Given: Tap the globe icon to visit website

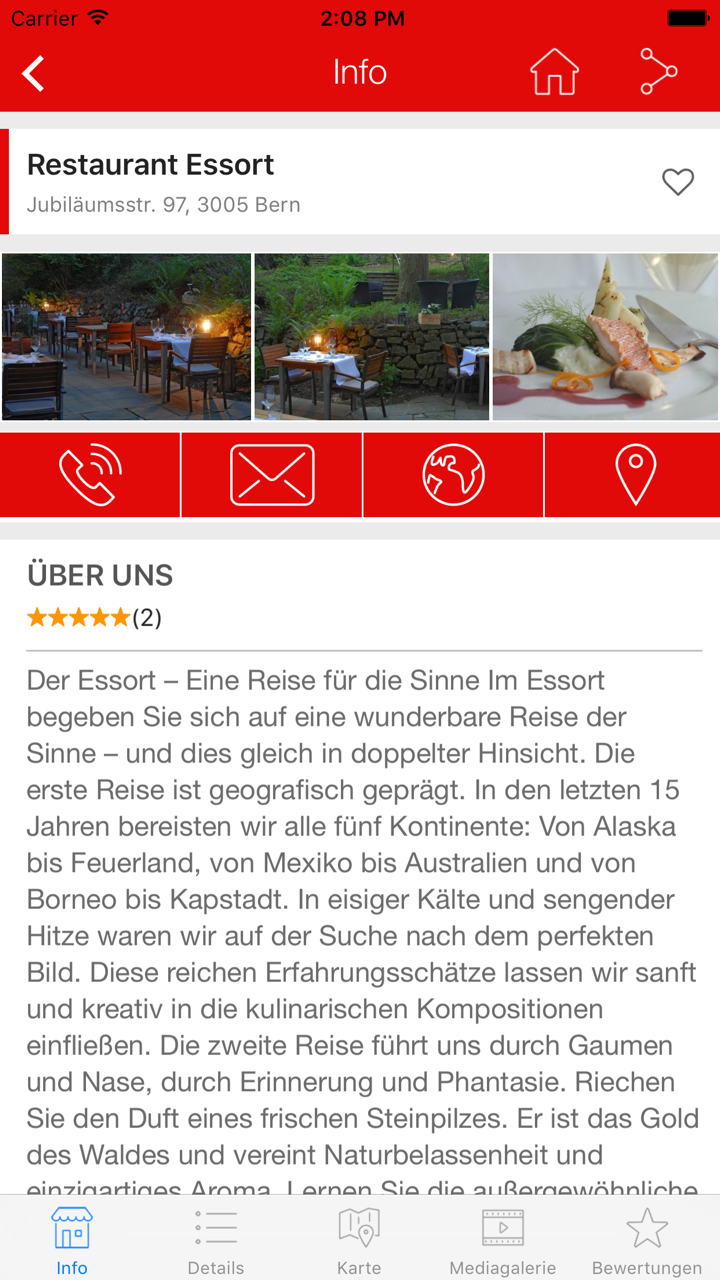Looking at the screenshot, I should pyautogui.click(x=452, y=474).
